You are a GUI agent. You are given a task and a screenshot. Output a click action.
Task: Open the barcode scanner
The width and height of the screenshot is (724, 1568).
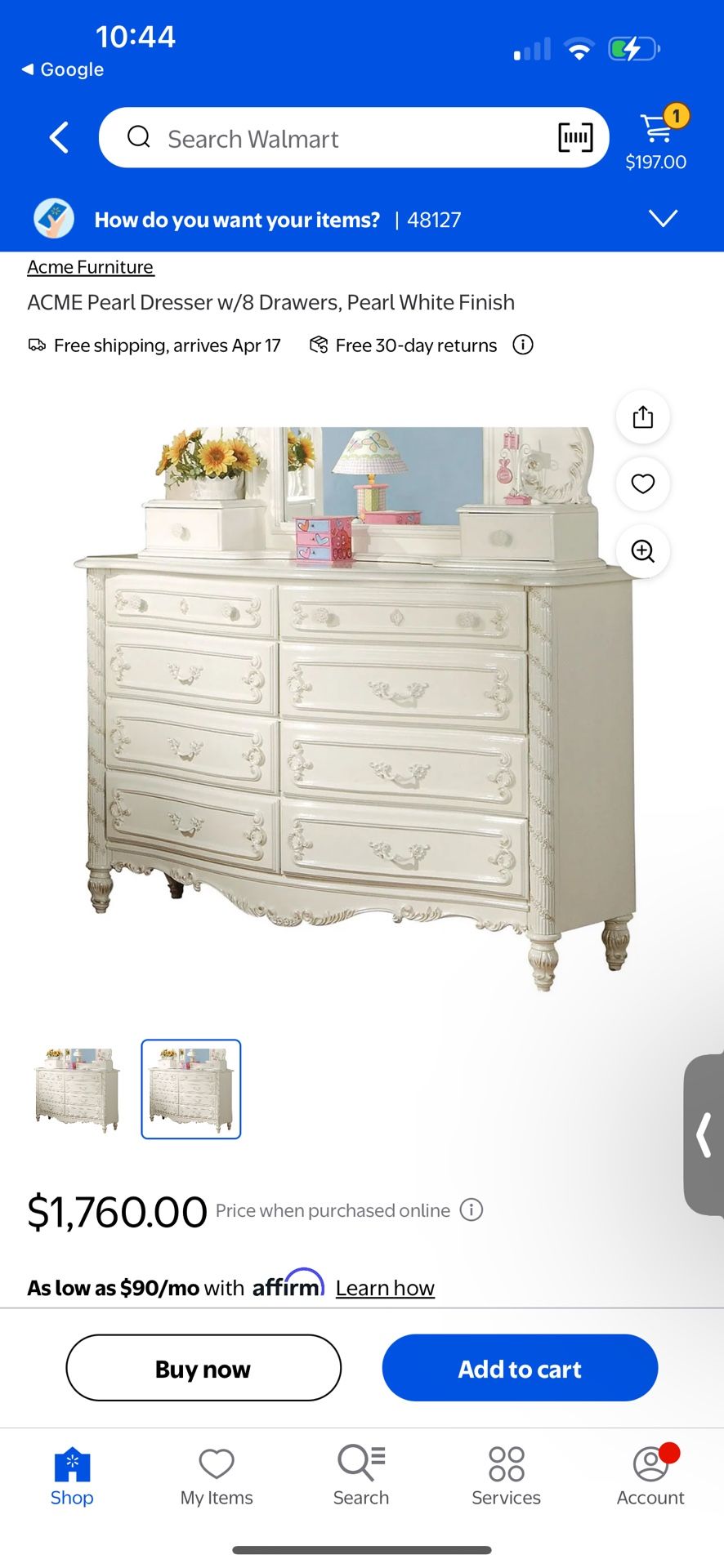(x=575, y=138)
